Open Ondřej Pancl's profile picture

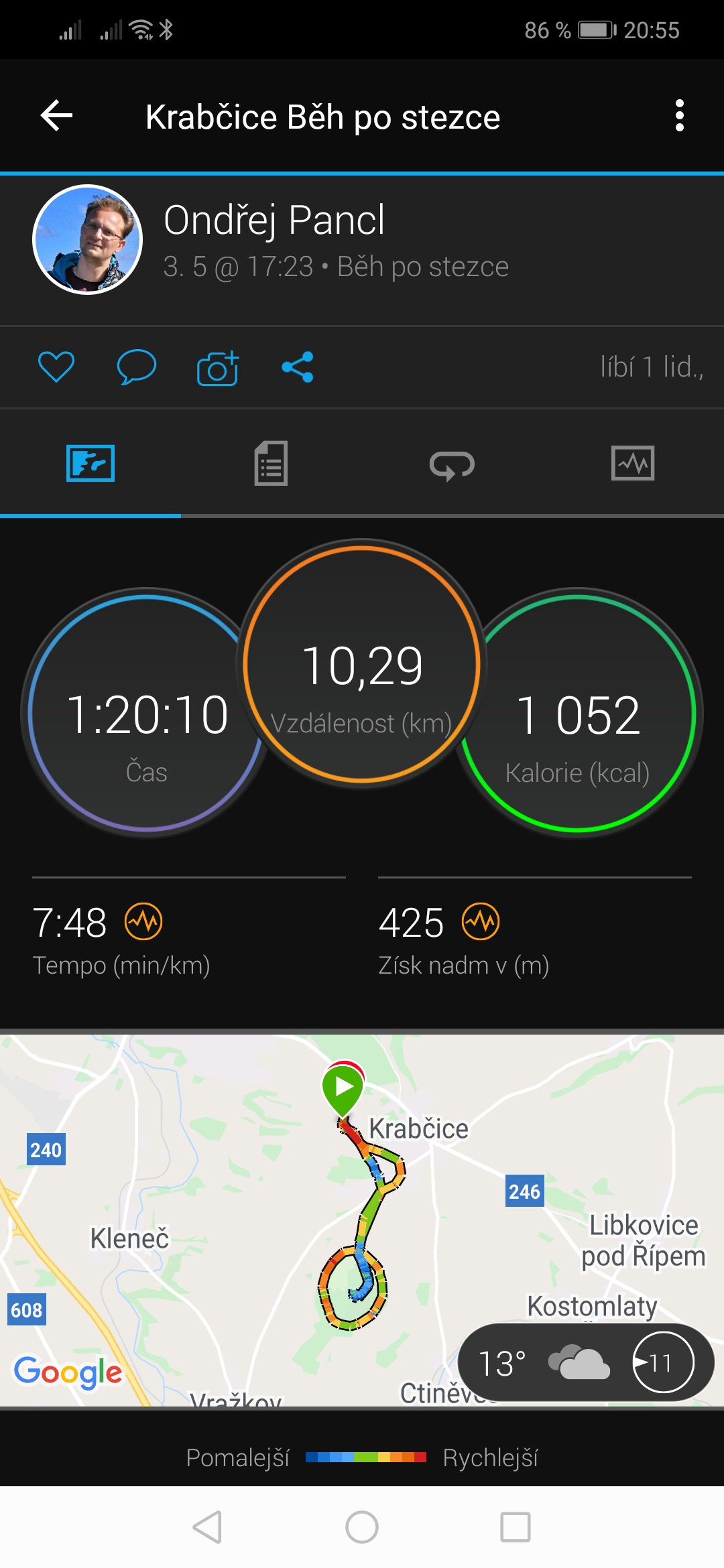click(x=88, y=239)
